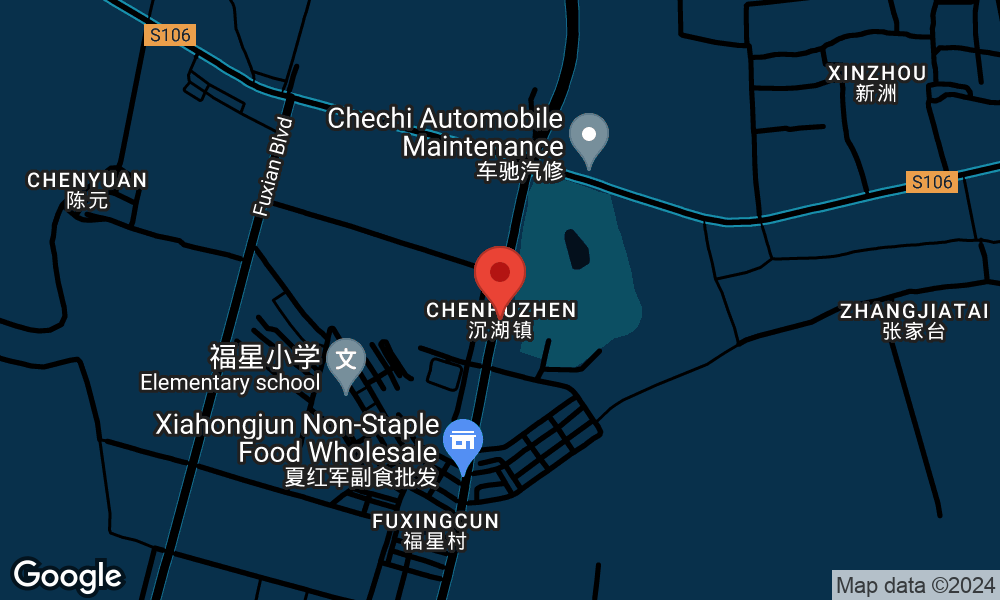Open the Chechi Automobile Maintenance pin

pos(589,136)
